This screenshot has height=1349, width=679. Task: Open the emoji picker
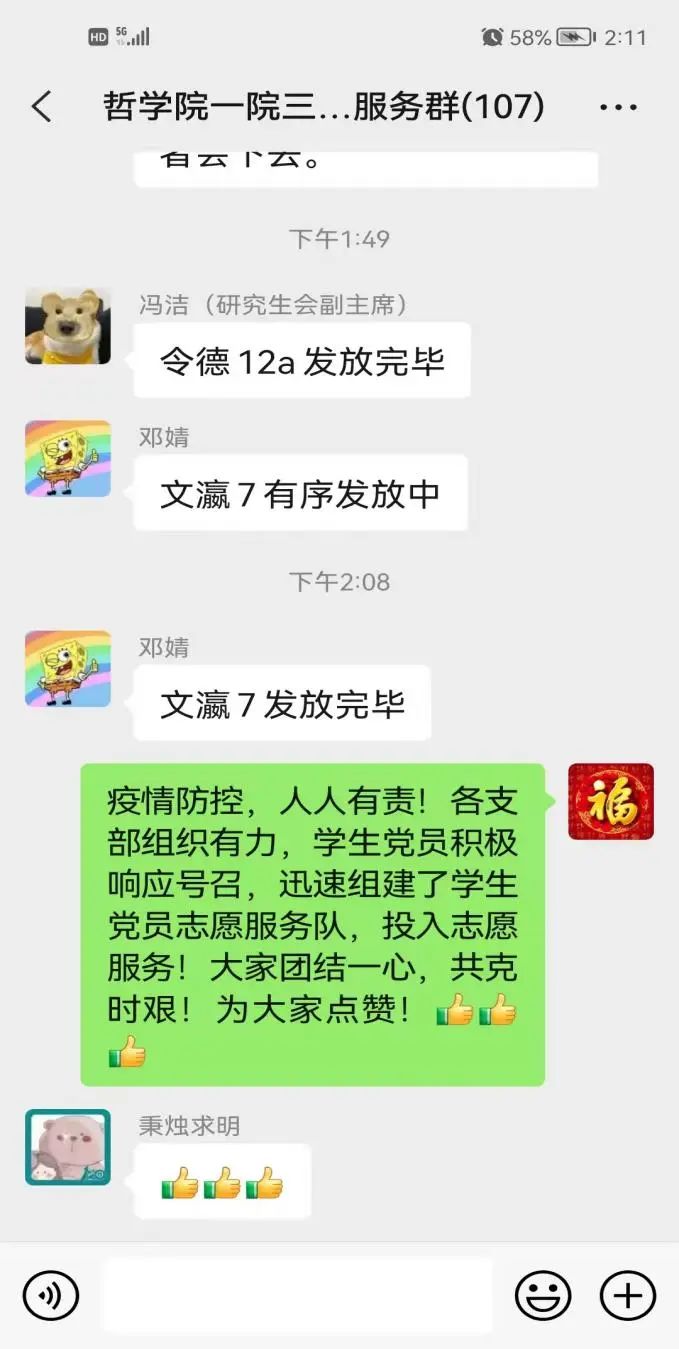coord(543,1296)
